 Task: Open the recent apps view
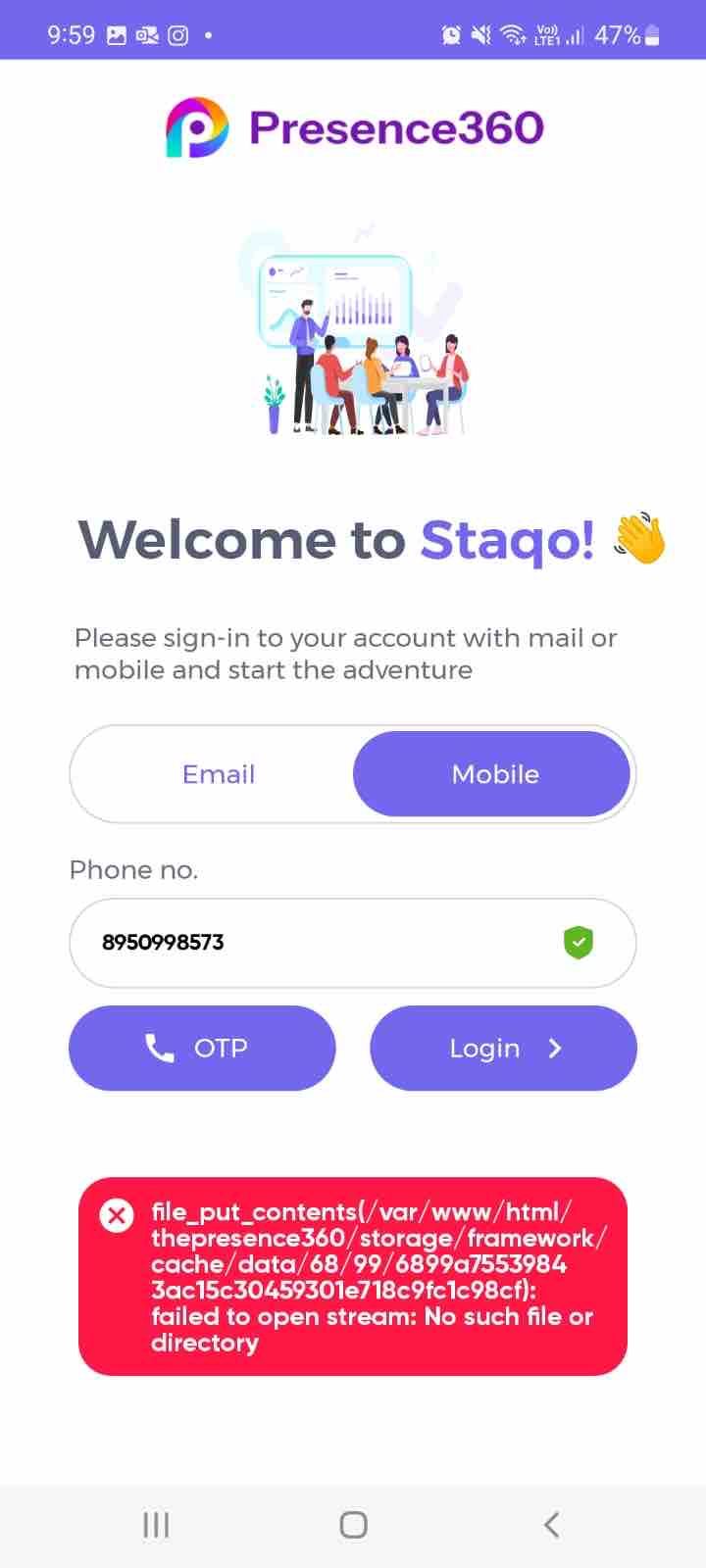(x=156, y=1525)
